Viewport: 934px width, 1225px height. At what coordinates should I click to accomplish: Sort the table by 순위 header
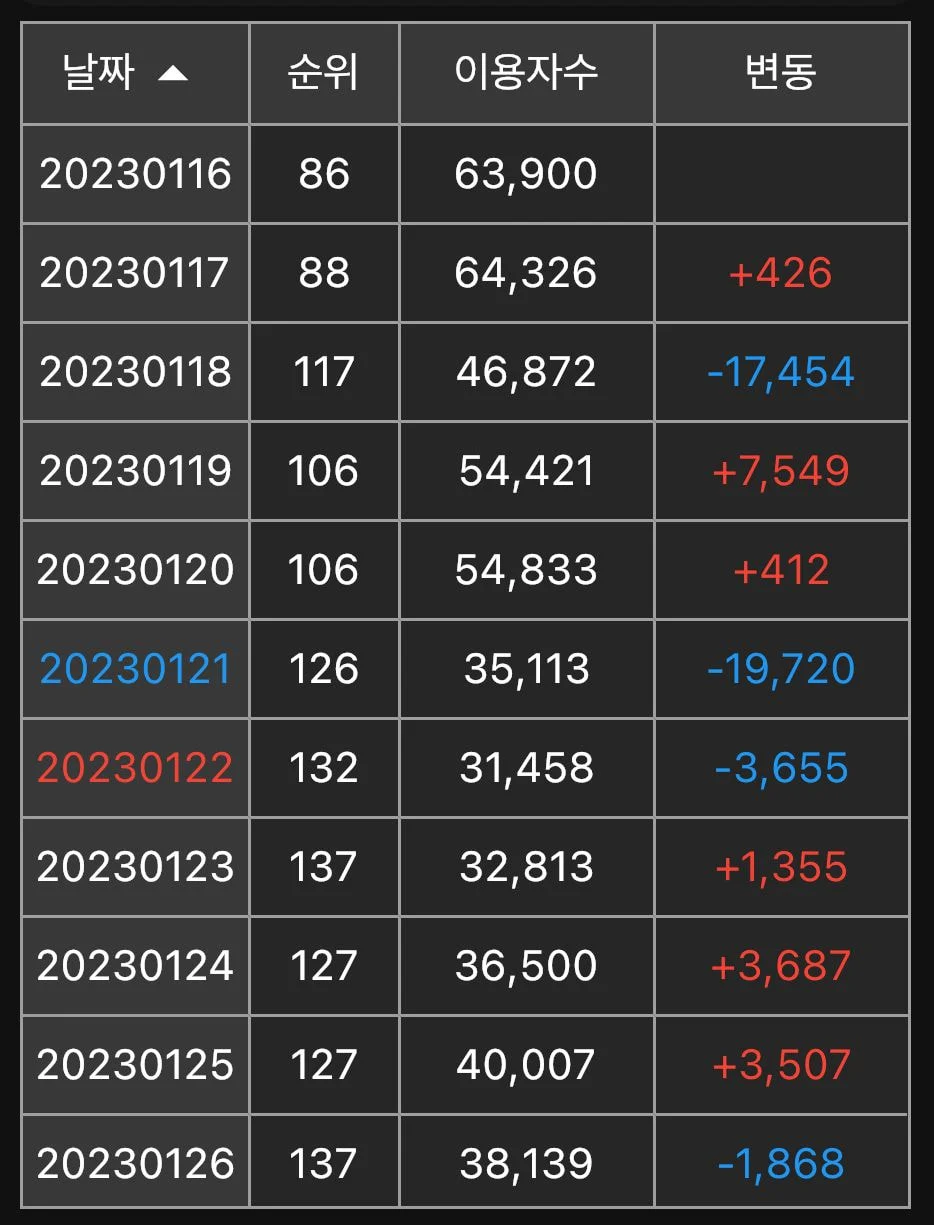[324, 74]
